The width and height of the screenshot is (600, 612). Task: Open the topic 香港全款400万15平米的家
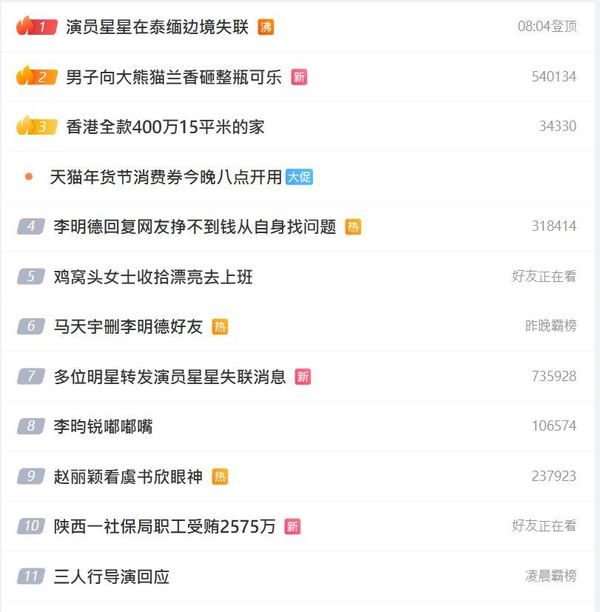[x=165, y=127]
